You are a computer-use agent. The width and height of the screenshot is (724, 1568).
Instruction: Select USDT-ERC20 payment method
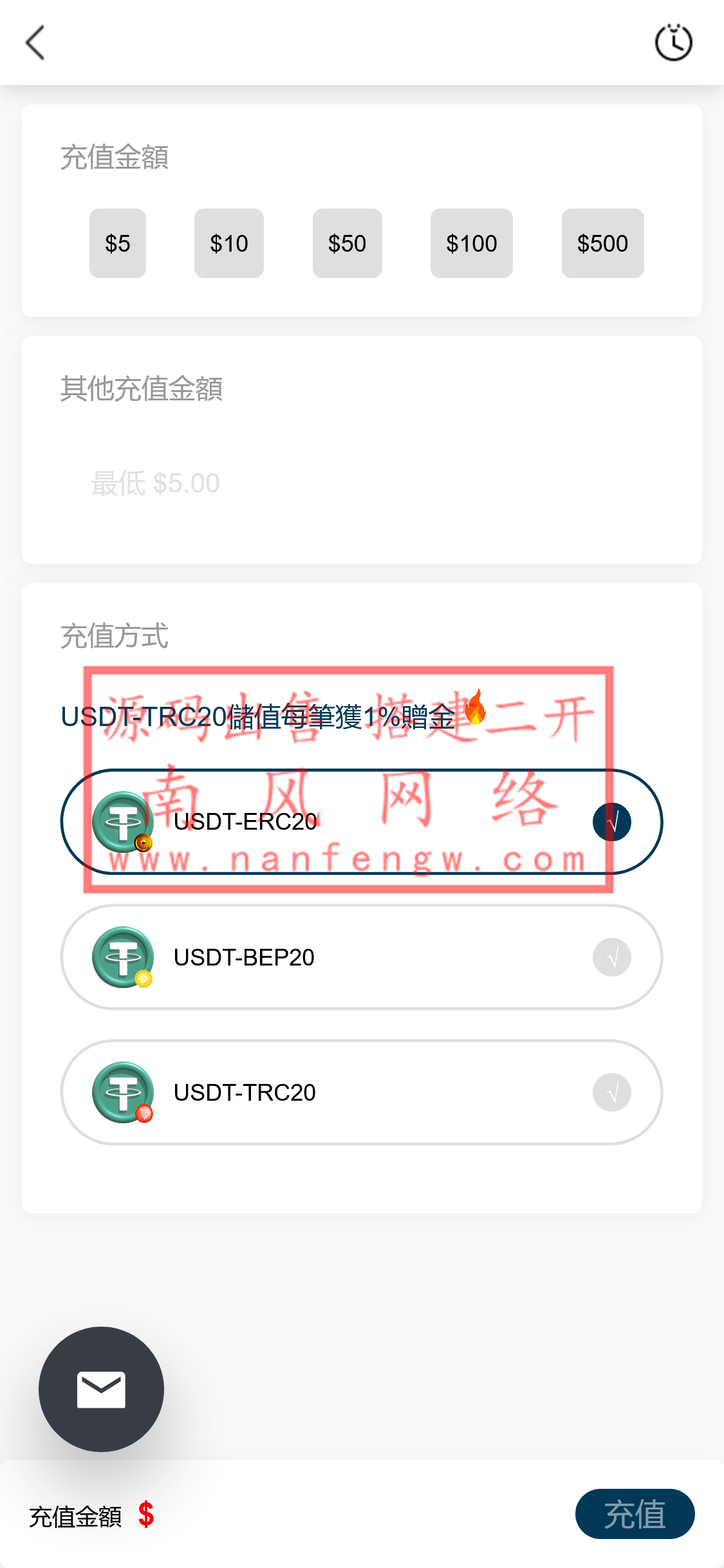click(362, 822)
